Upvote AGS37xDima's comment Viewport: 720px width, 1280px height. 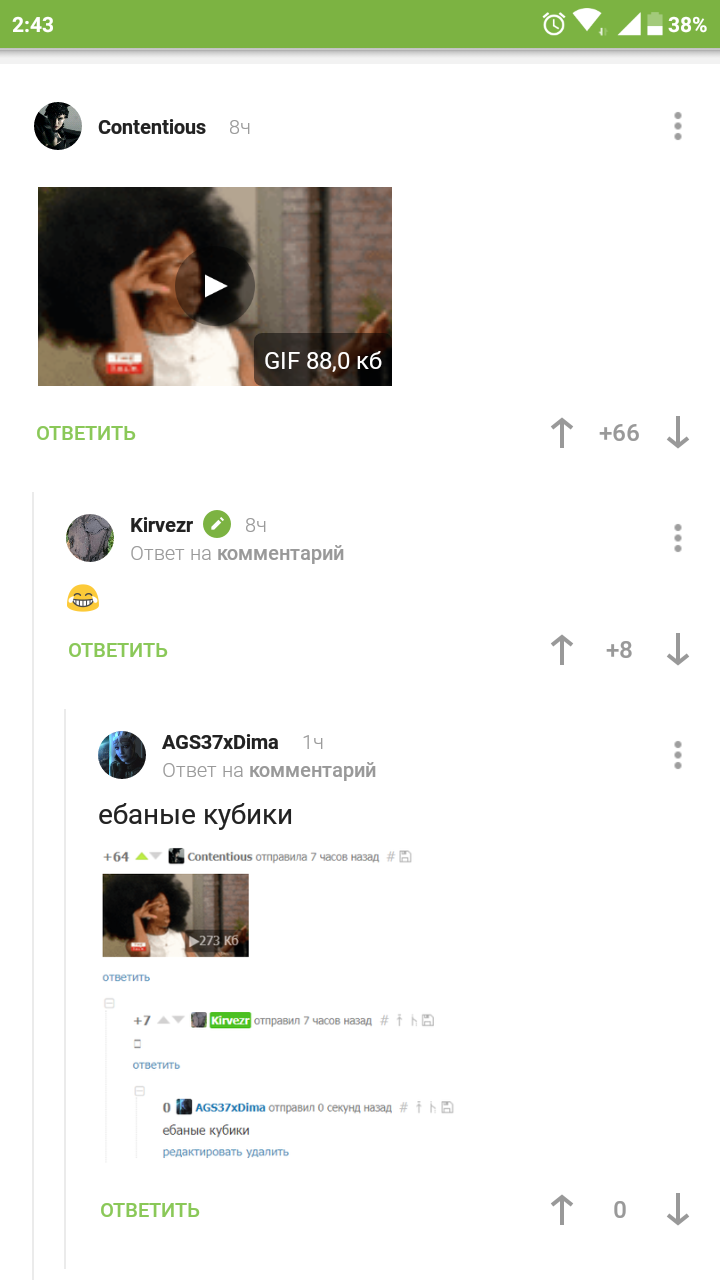tap(562, 1210)
